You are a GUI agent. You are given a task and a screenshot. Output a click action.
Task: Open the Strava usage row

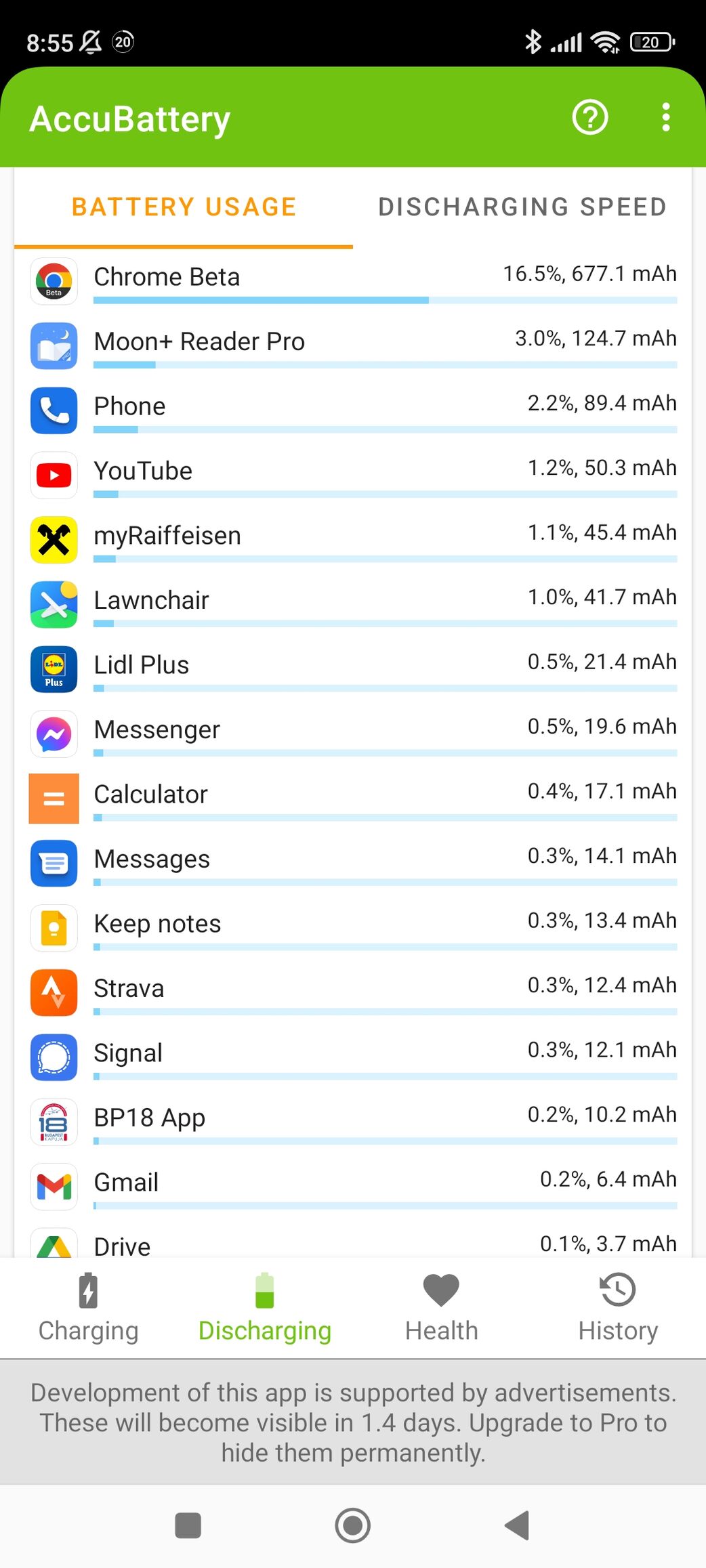tap(353, 992)
